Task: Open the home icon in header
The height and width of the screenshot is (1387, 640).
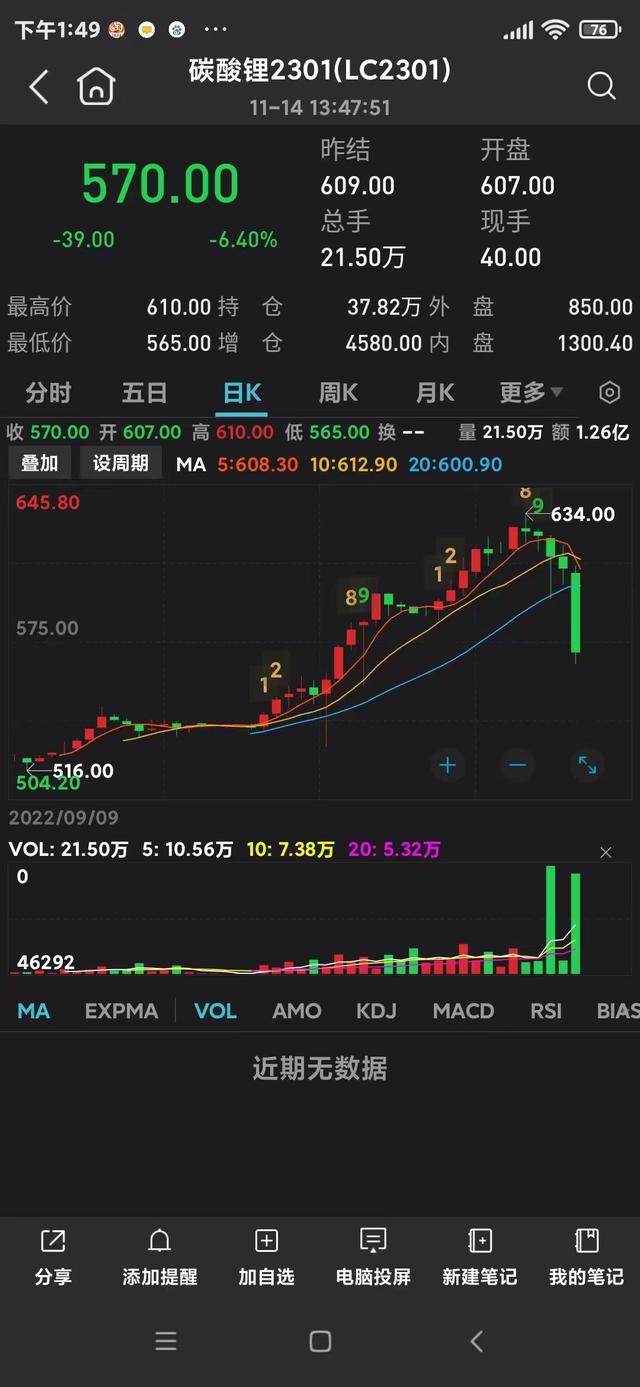Action: tap(96, 87)
